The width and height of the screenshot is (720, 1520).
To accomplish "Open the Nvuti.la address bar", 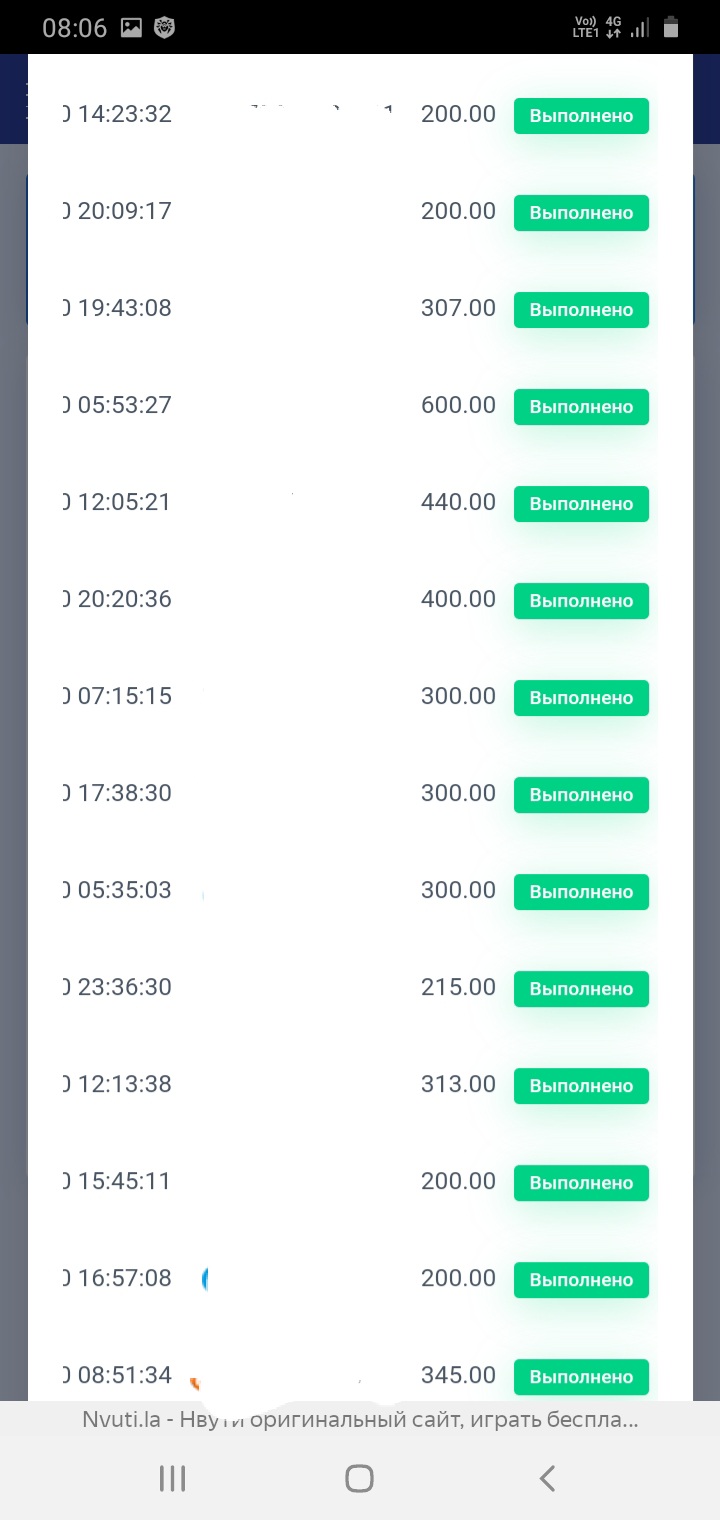I will tap(360, 1419).
